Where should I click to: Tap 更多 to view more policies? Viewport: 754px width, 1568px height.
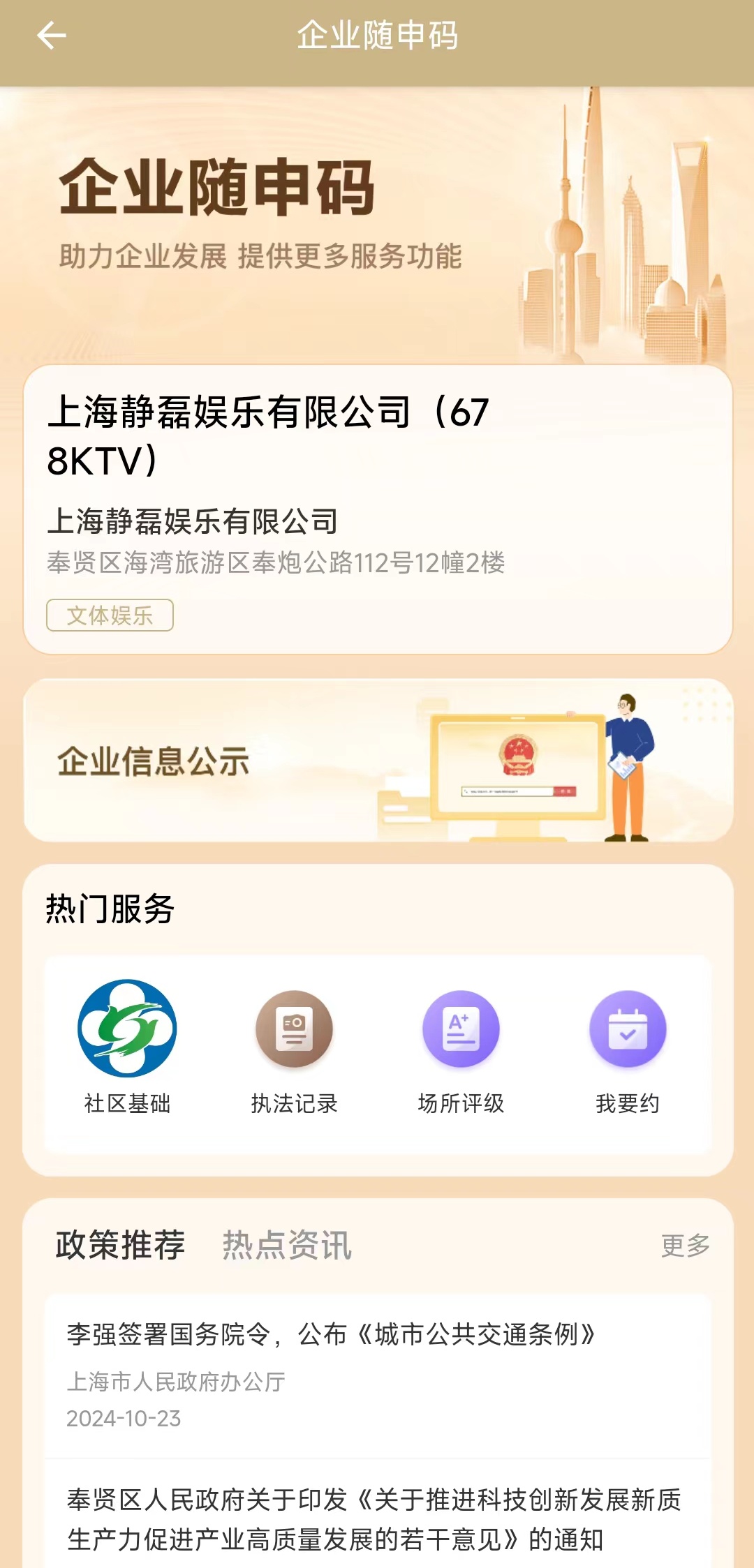[685, 1246]
